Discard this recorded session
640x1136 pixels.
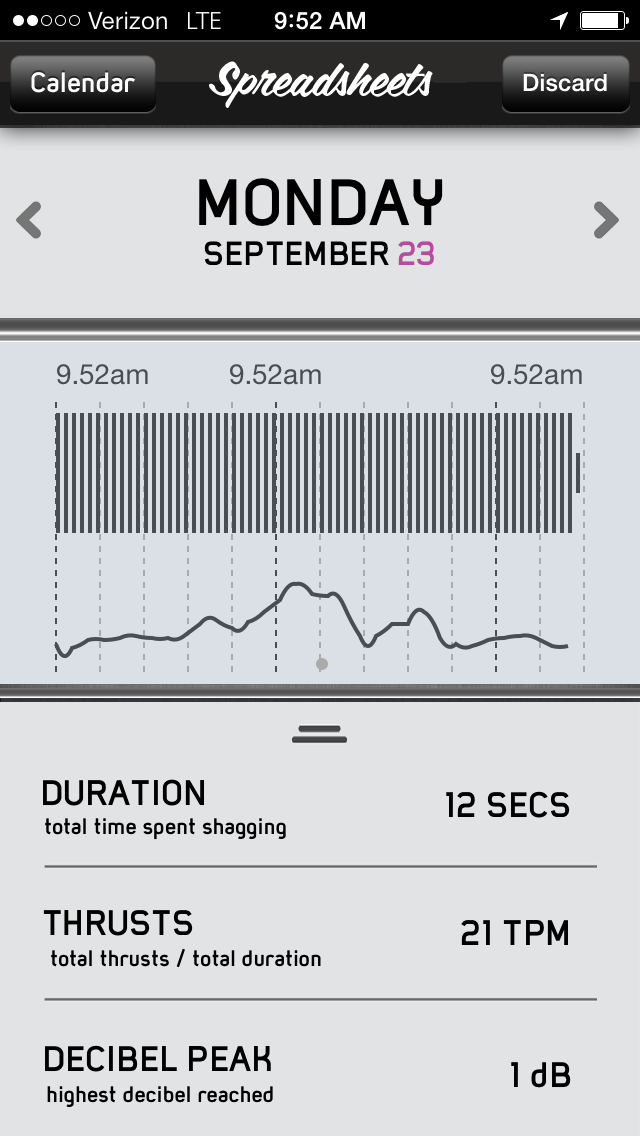point(564,83)
